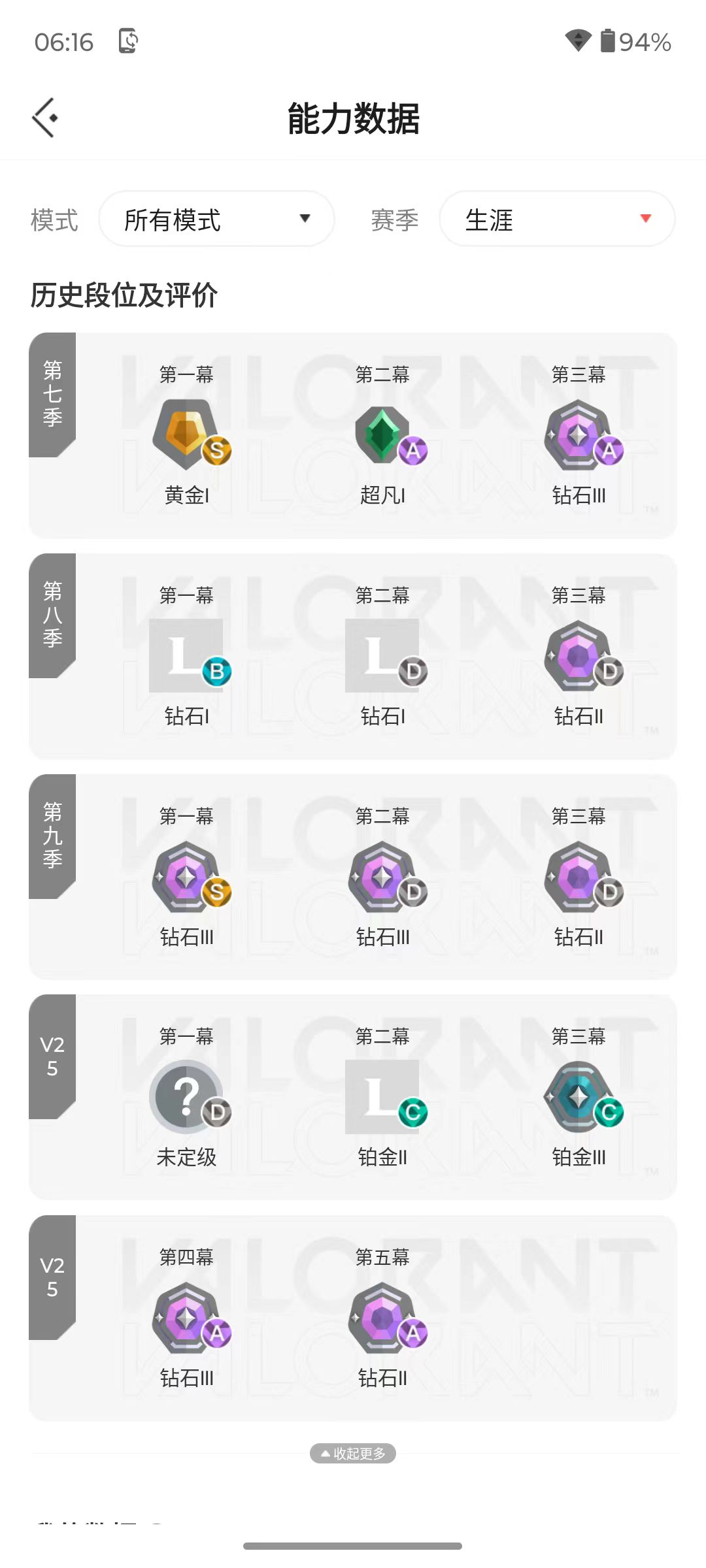Go back using the top-left arrow
This screenshot has width=706, height=1568.
(x=45, y=118)
